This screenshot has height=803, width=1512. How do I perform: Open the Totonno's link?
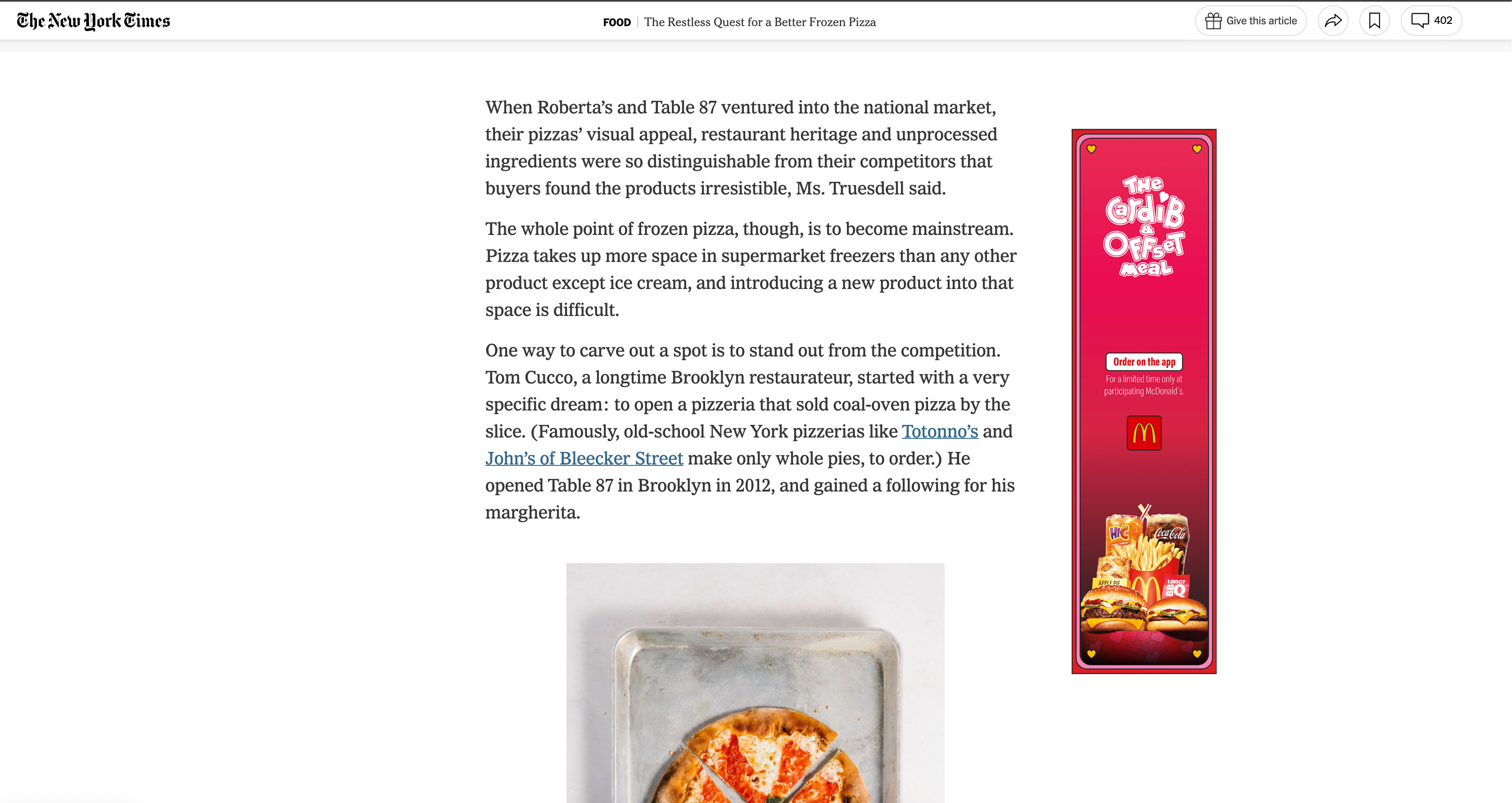point(940,432)
